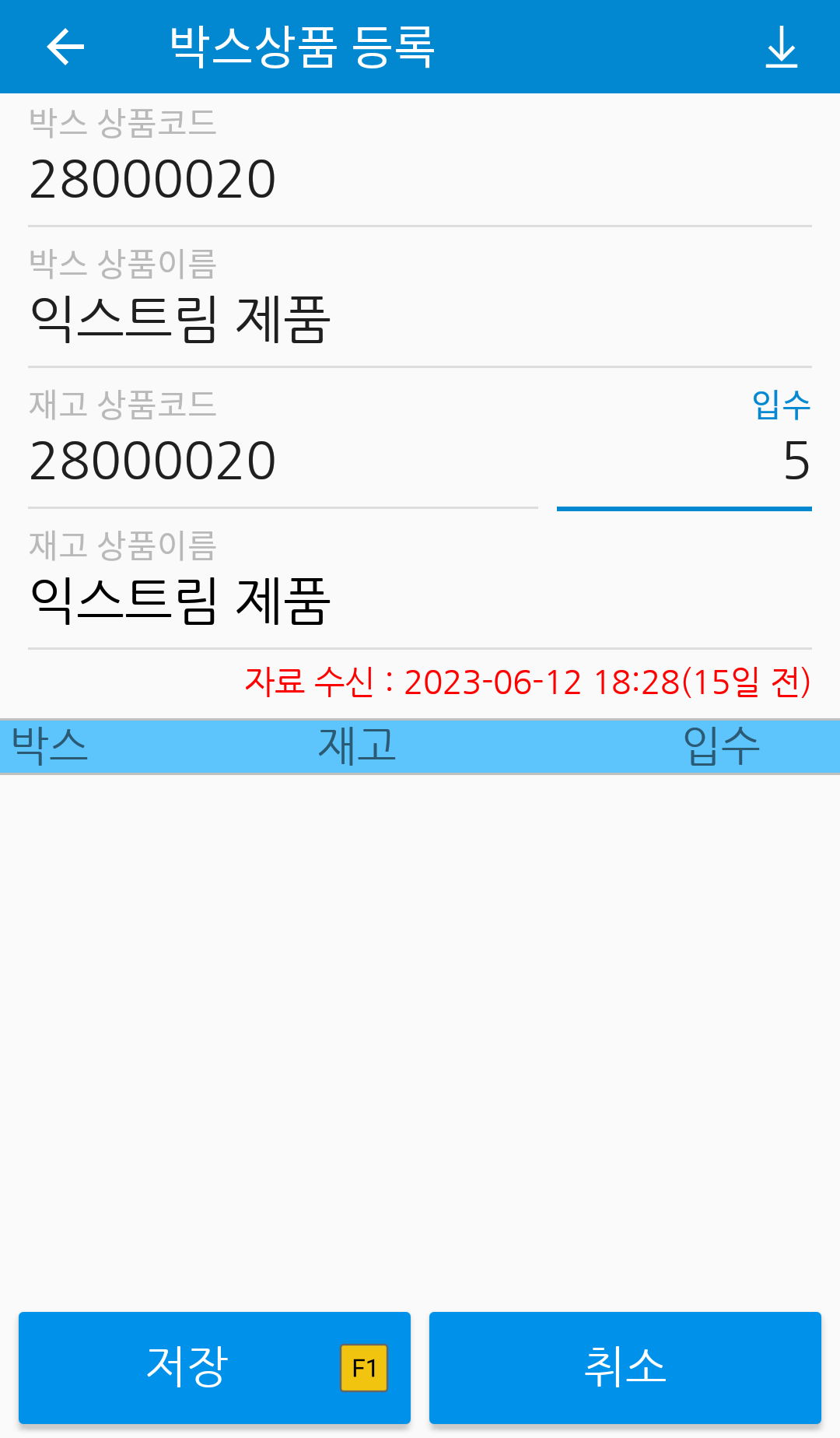Edit the 박스 상품이름 field

click(x=420, y=306)
